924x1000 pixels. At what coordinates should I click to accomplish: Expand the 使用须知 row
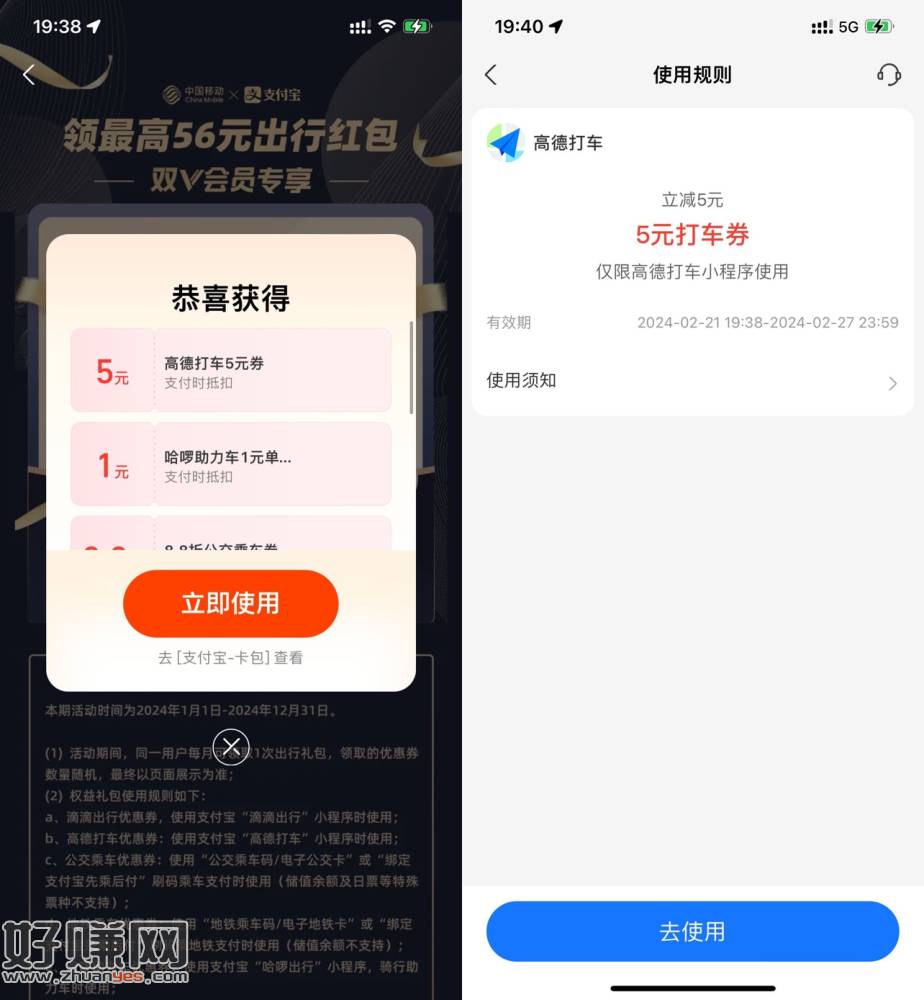(692, 381)
